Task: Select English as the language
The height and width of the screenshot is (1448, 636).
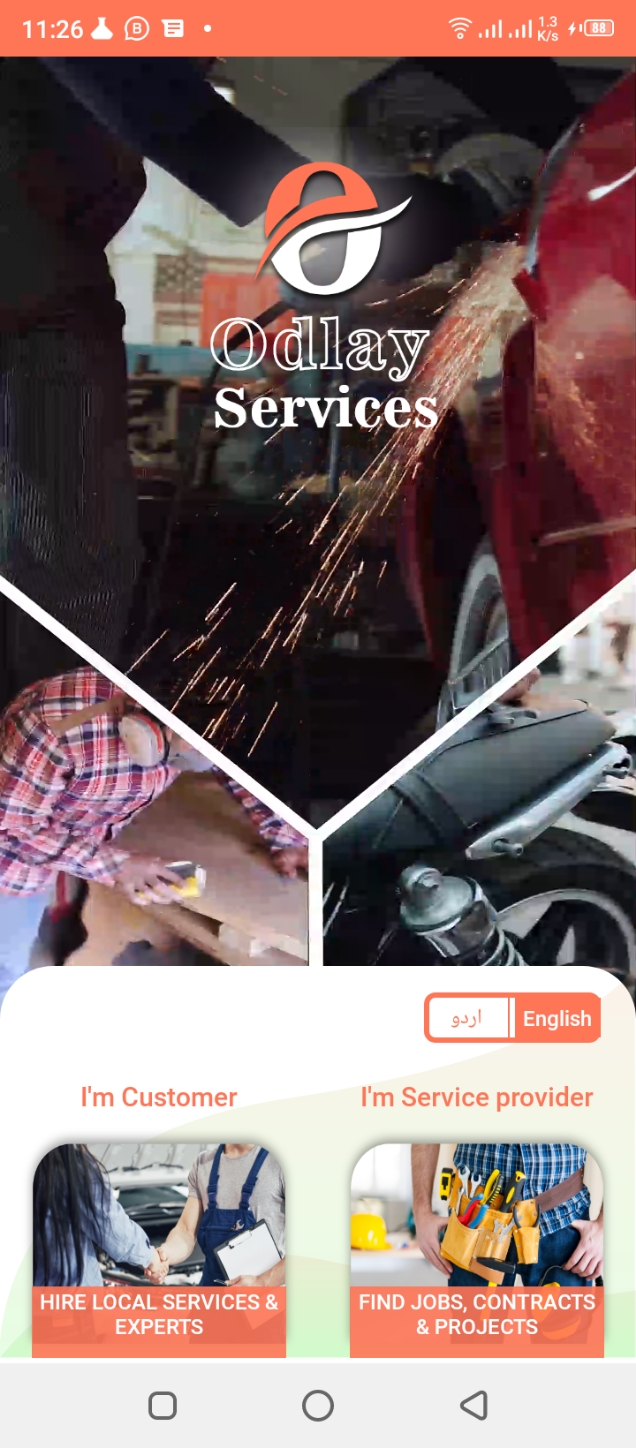Action: point(556,1018)
